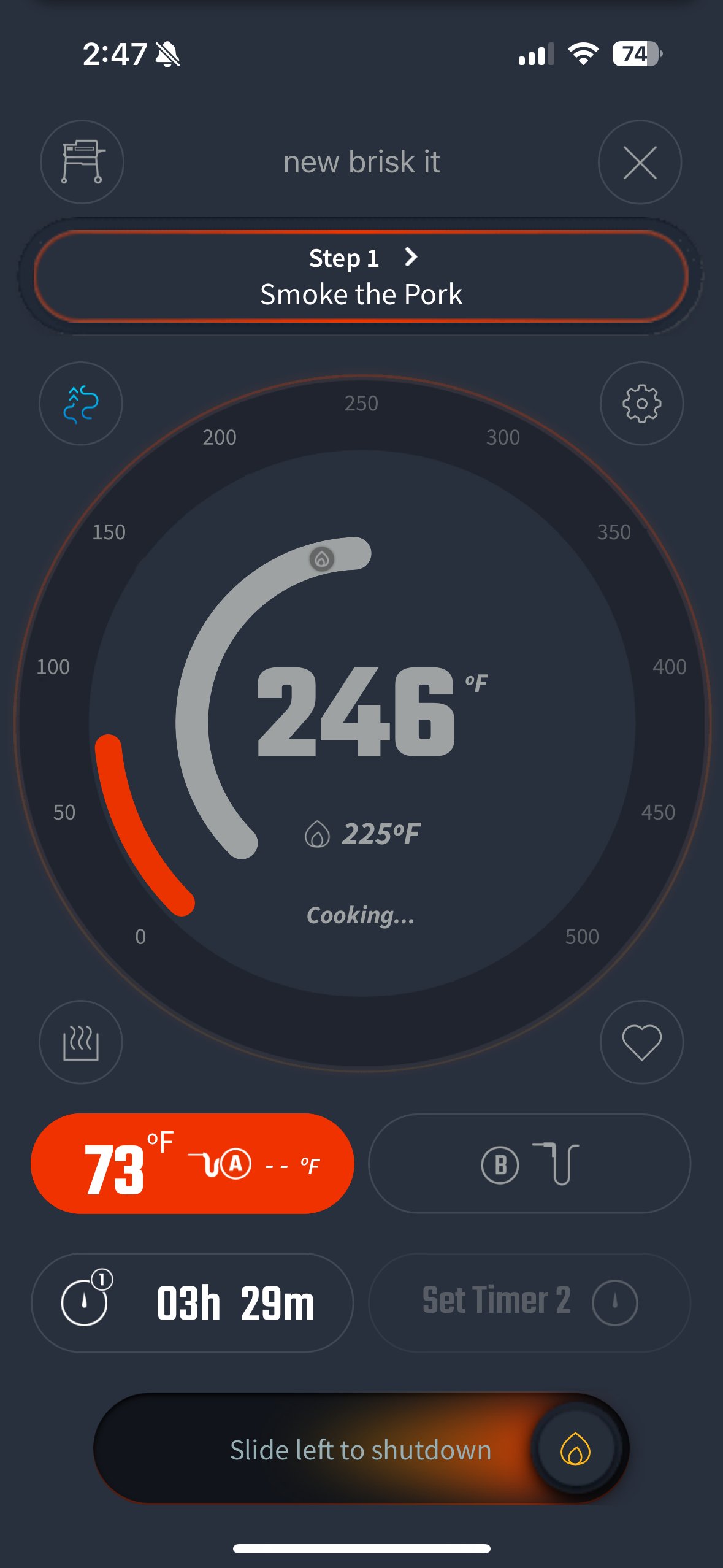Set Timer 2
The width and height of the screenshot is (723, 1568).
[529, 1302]
